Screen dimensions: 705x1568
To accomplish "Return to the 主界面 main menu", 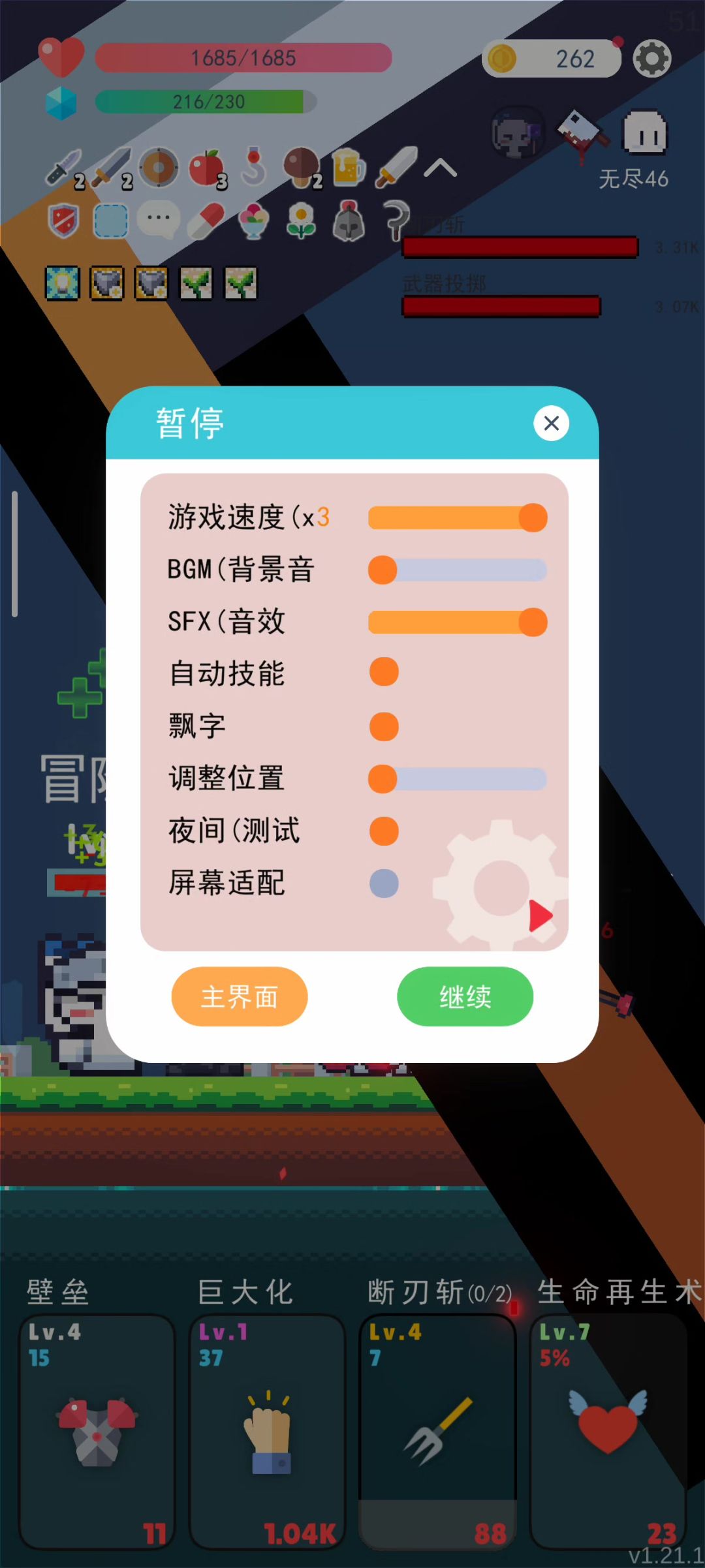I will (x=239, y=996).
